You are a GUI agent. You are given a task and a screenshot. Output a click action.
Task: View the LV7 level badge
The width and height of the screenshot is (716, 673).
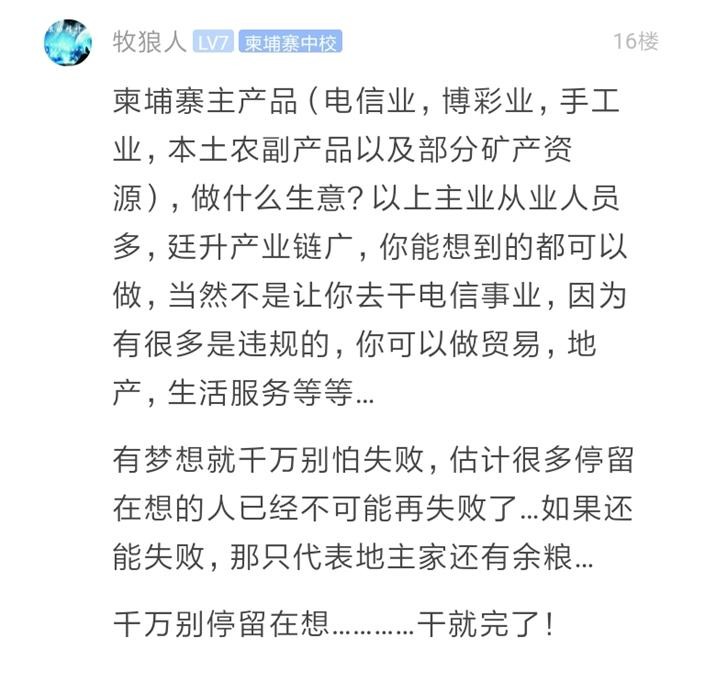point(212,42)
